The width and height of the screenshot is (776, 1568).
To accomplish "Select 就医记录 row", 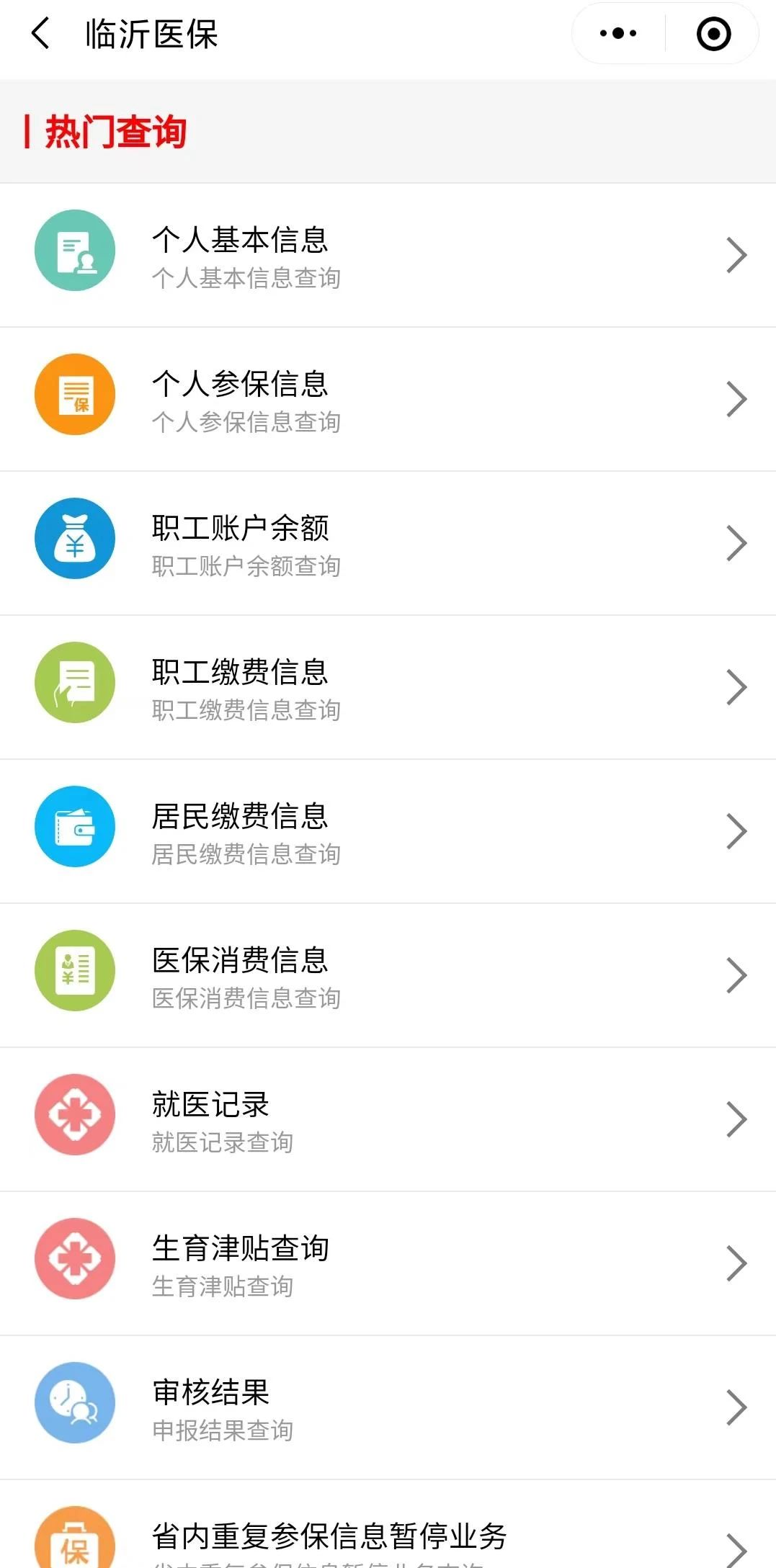I will tap(388, 1119).
